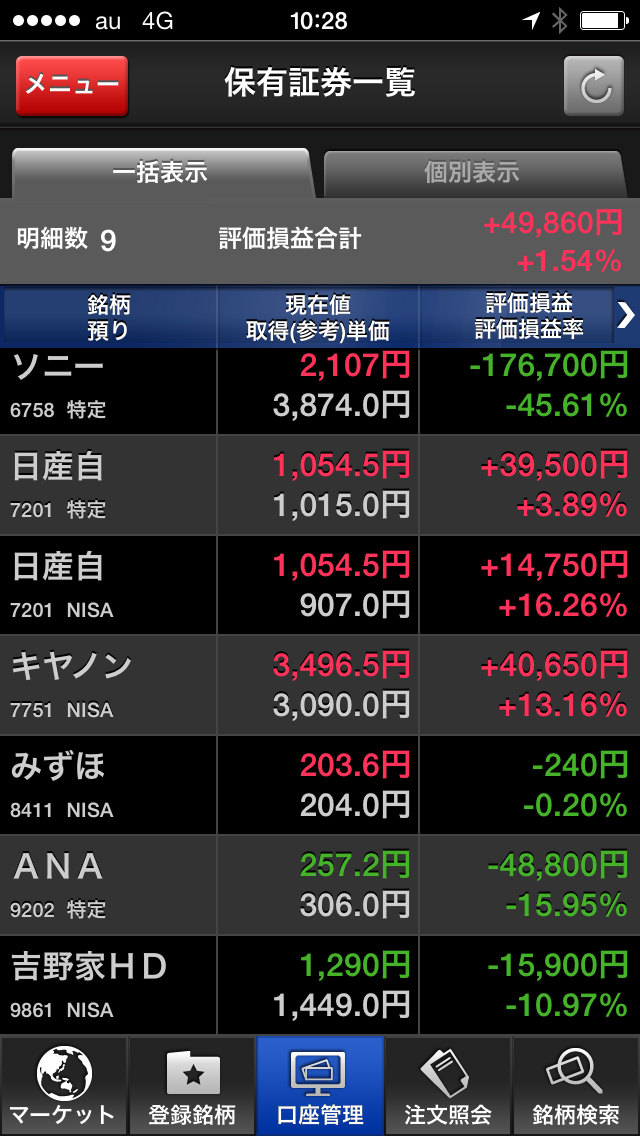This screenshot has height=1136, width=640.
Task: Refresh the holdings list
Action: pos(594,86)
